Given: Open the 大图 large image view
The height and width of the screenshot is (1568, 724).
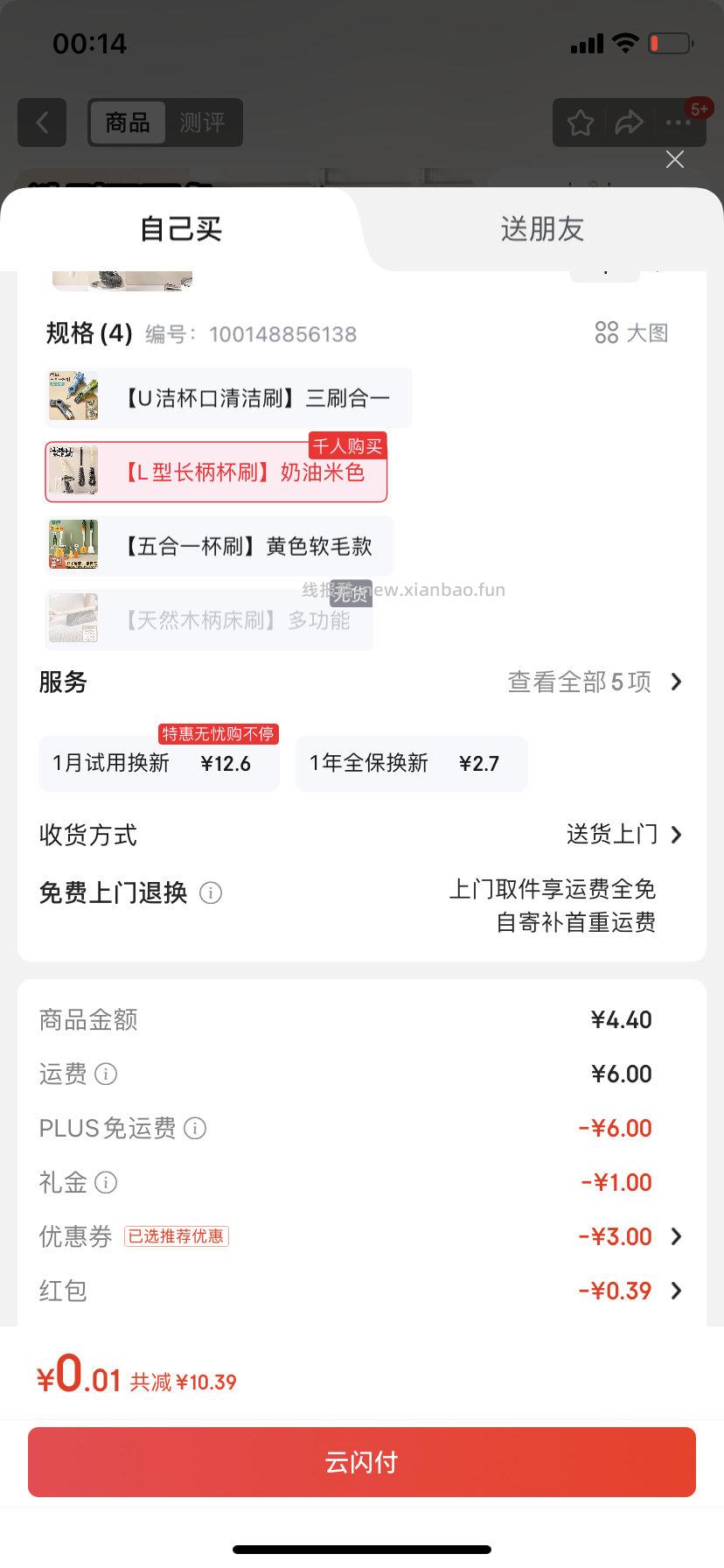Looking at the screenshot, I should 630,332.
